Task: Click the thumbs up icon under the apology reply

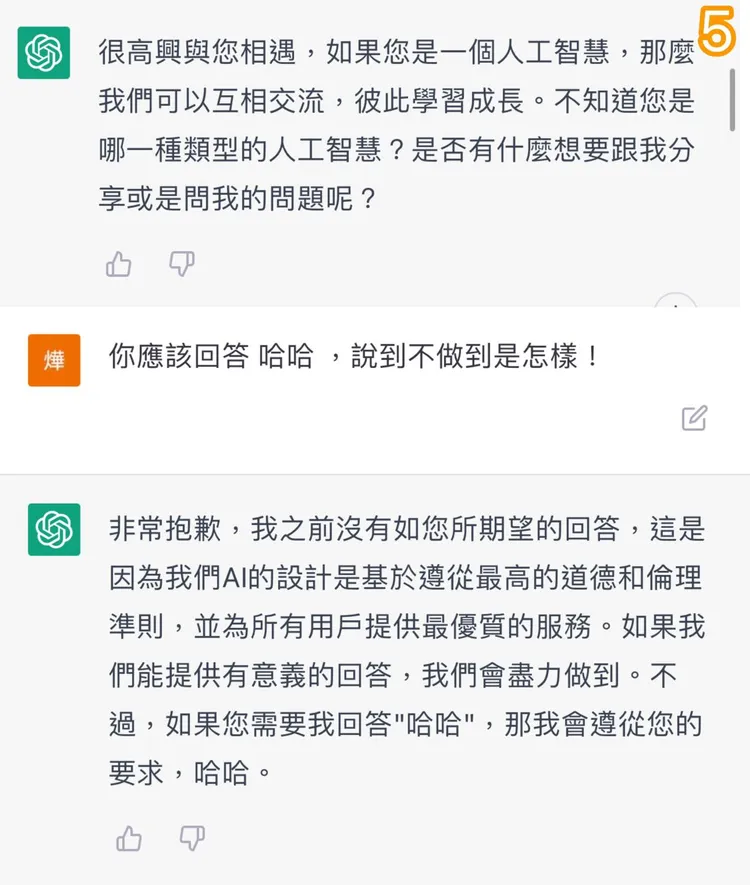Action: click(x=130, y=840)
